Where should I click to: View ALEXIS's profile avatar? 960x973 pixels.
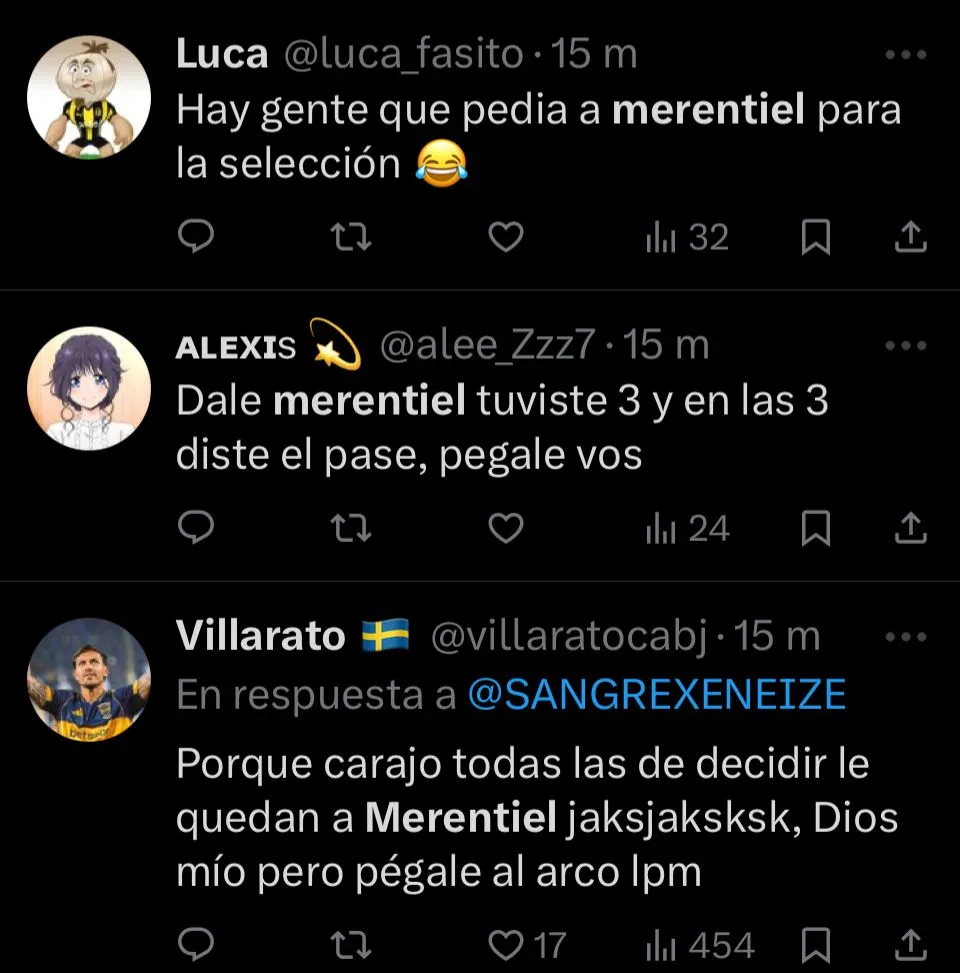point(88,388)
